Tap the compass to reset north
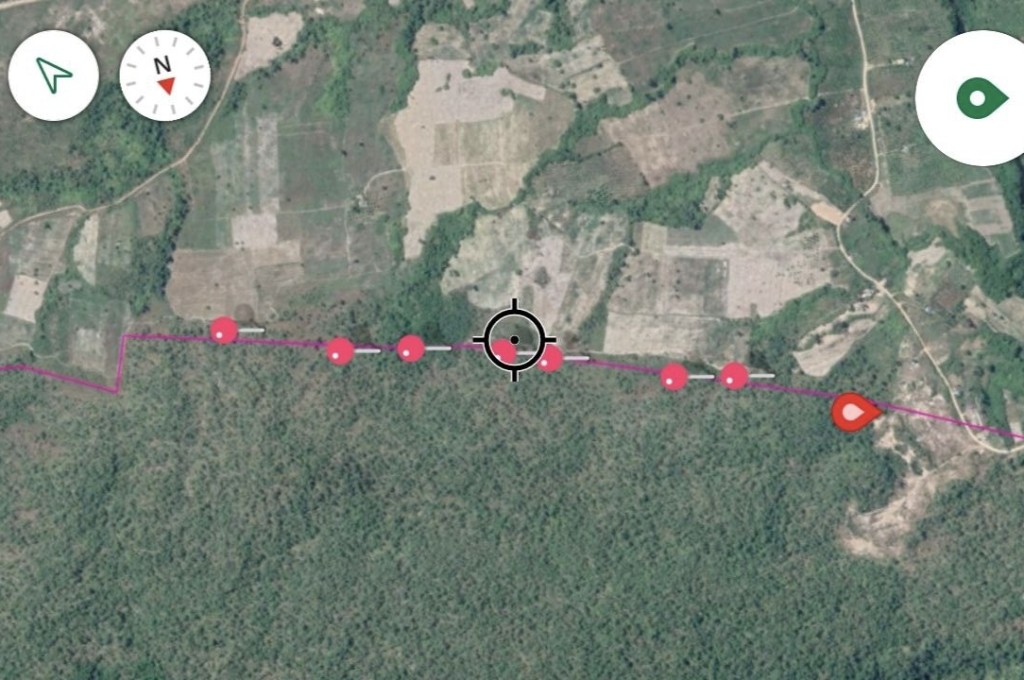 click(165, 75)
